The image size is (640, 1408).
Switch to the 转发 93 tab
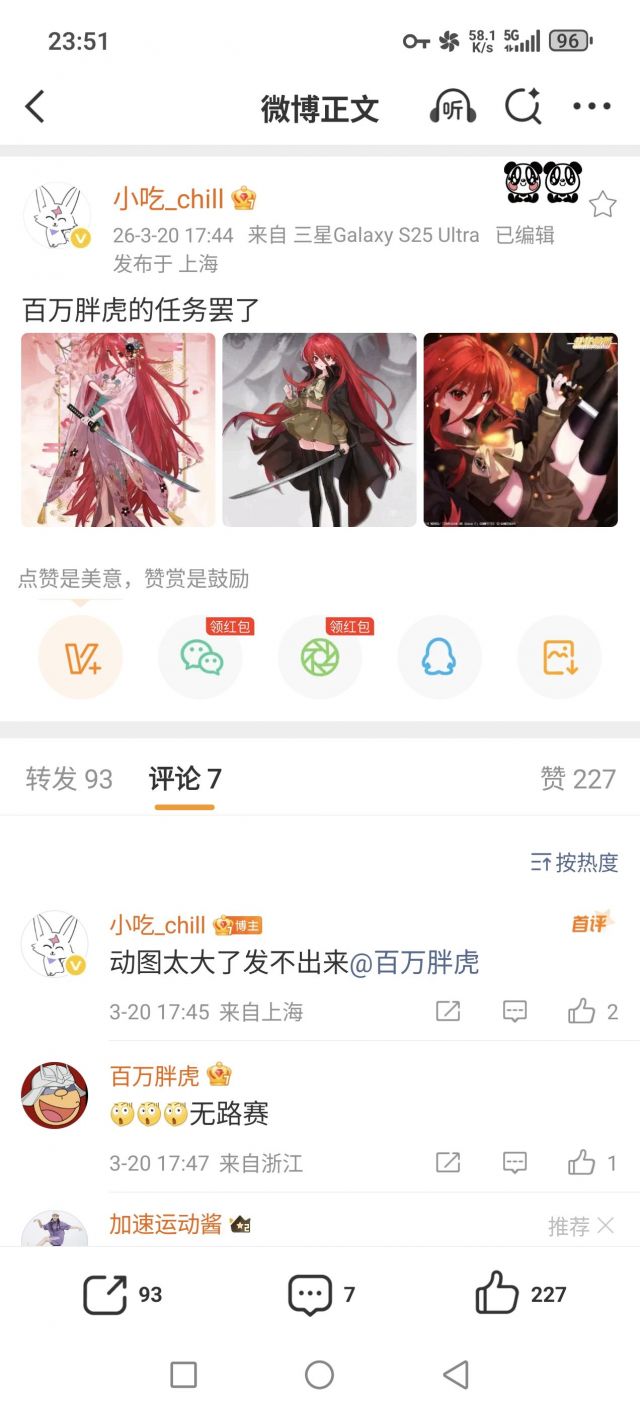[x=69, y=779]
